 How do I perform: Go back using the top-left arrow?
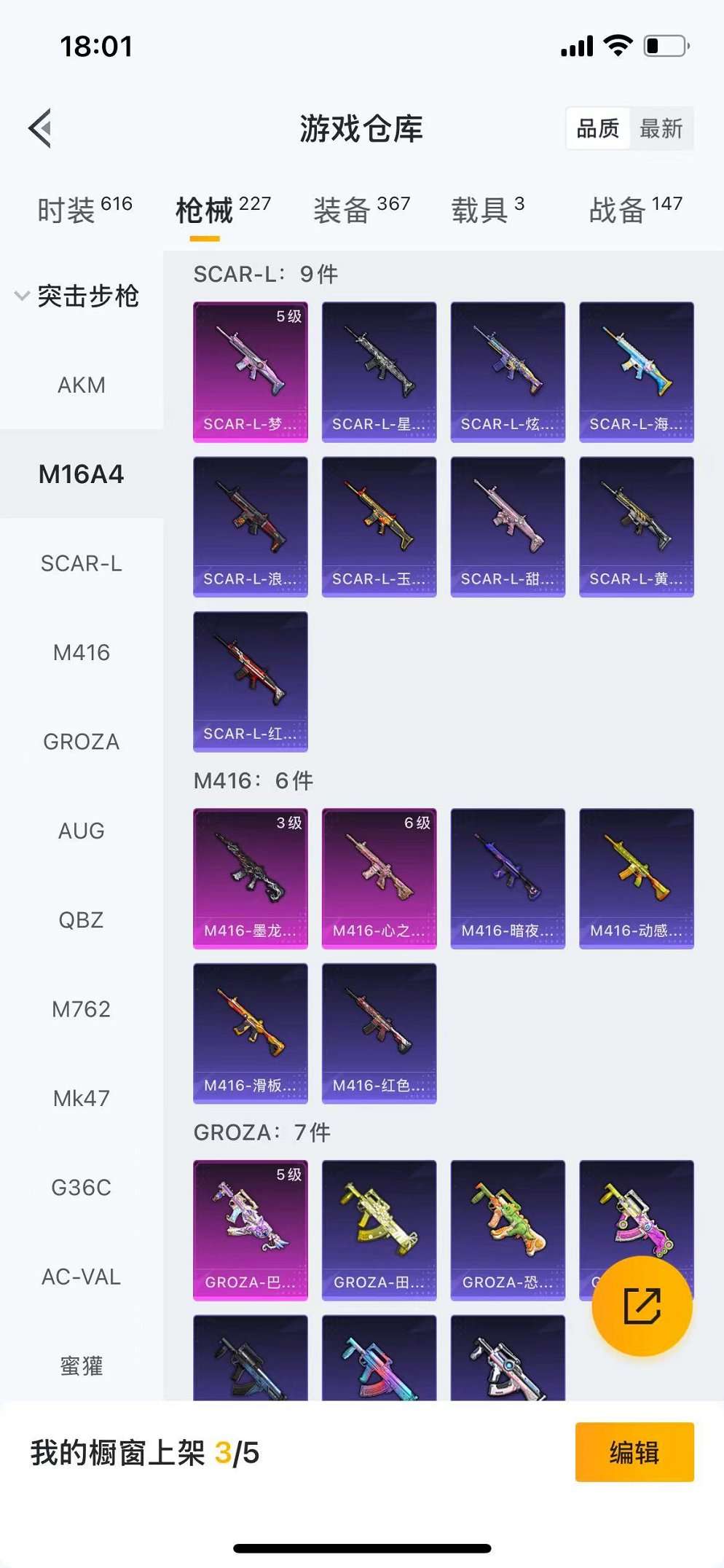[x=41, y=128]
